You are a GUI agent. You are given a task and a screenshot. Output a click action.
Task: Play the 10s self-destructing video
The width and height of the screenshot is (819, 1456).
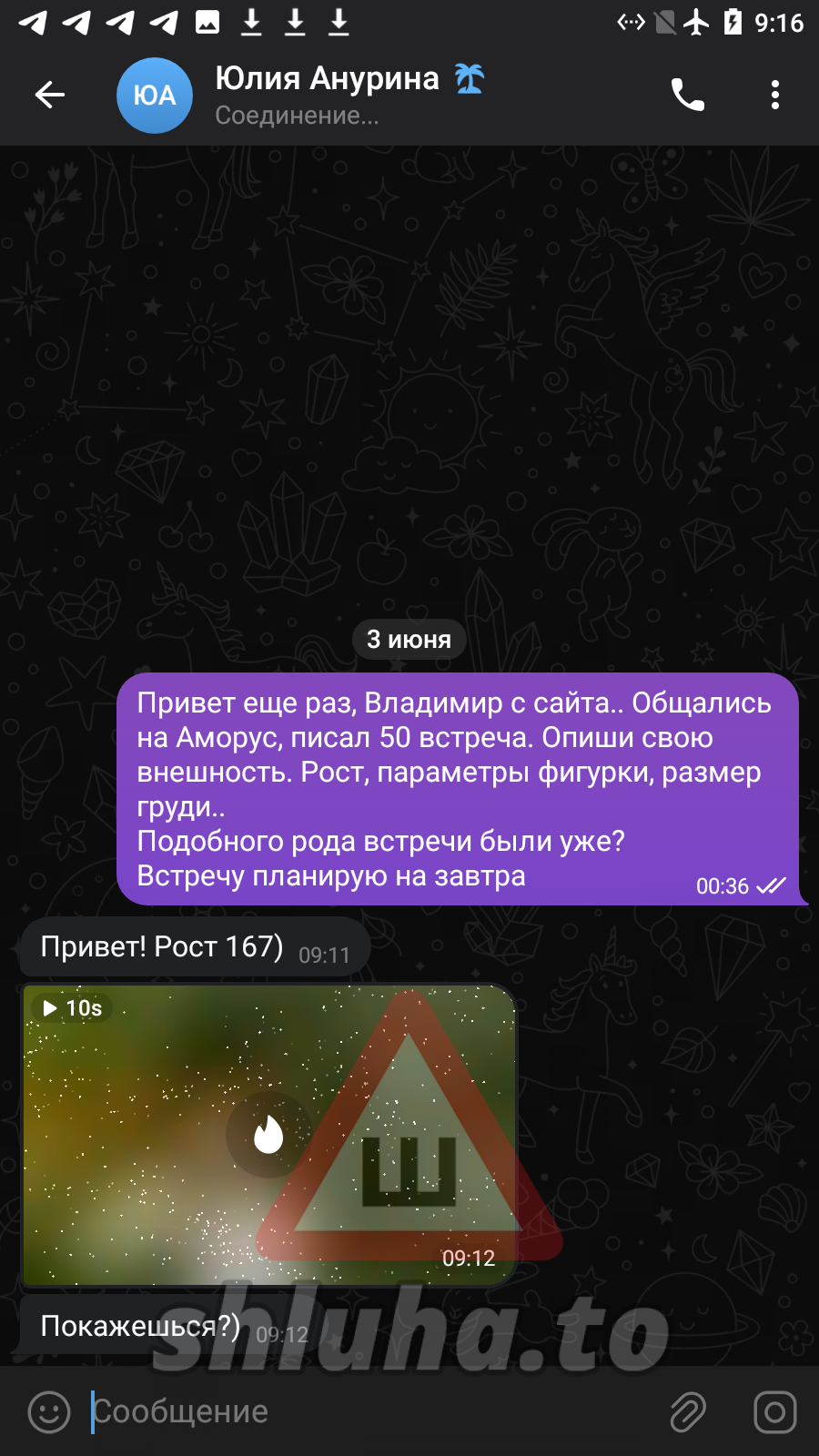pos(268,1135)
